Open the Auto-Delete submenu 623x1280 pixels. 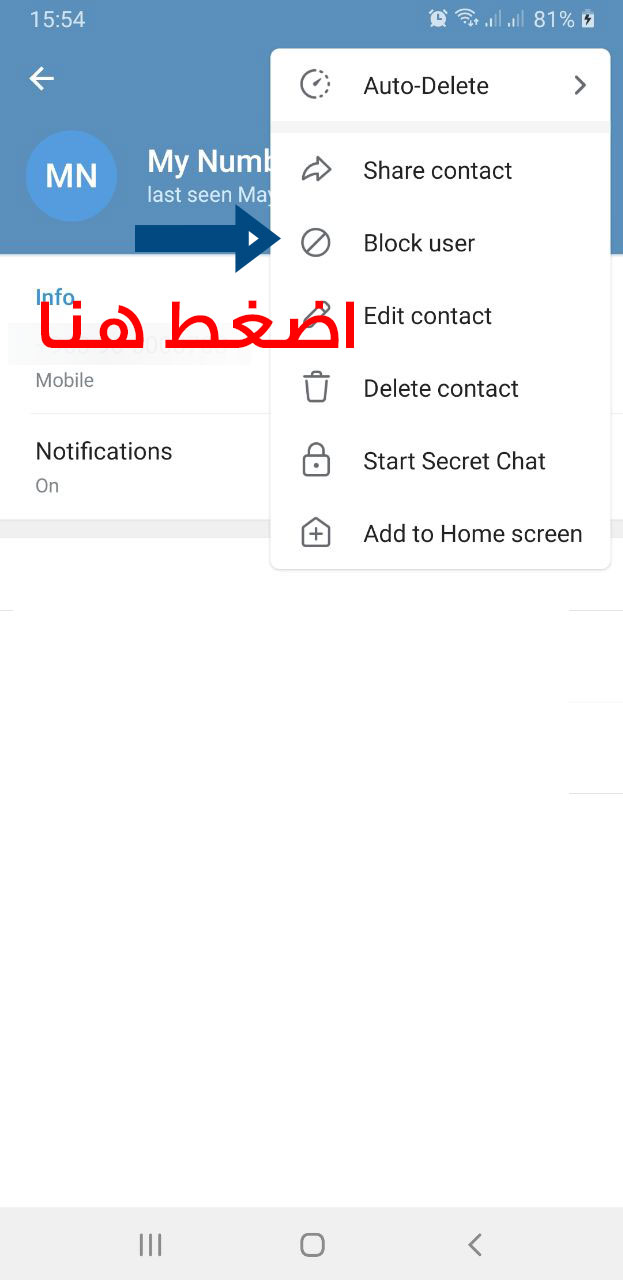tap(440, 86)
